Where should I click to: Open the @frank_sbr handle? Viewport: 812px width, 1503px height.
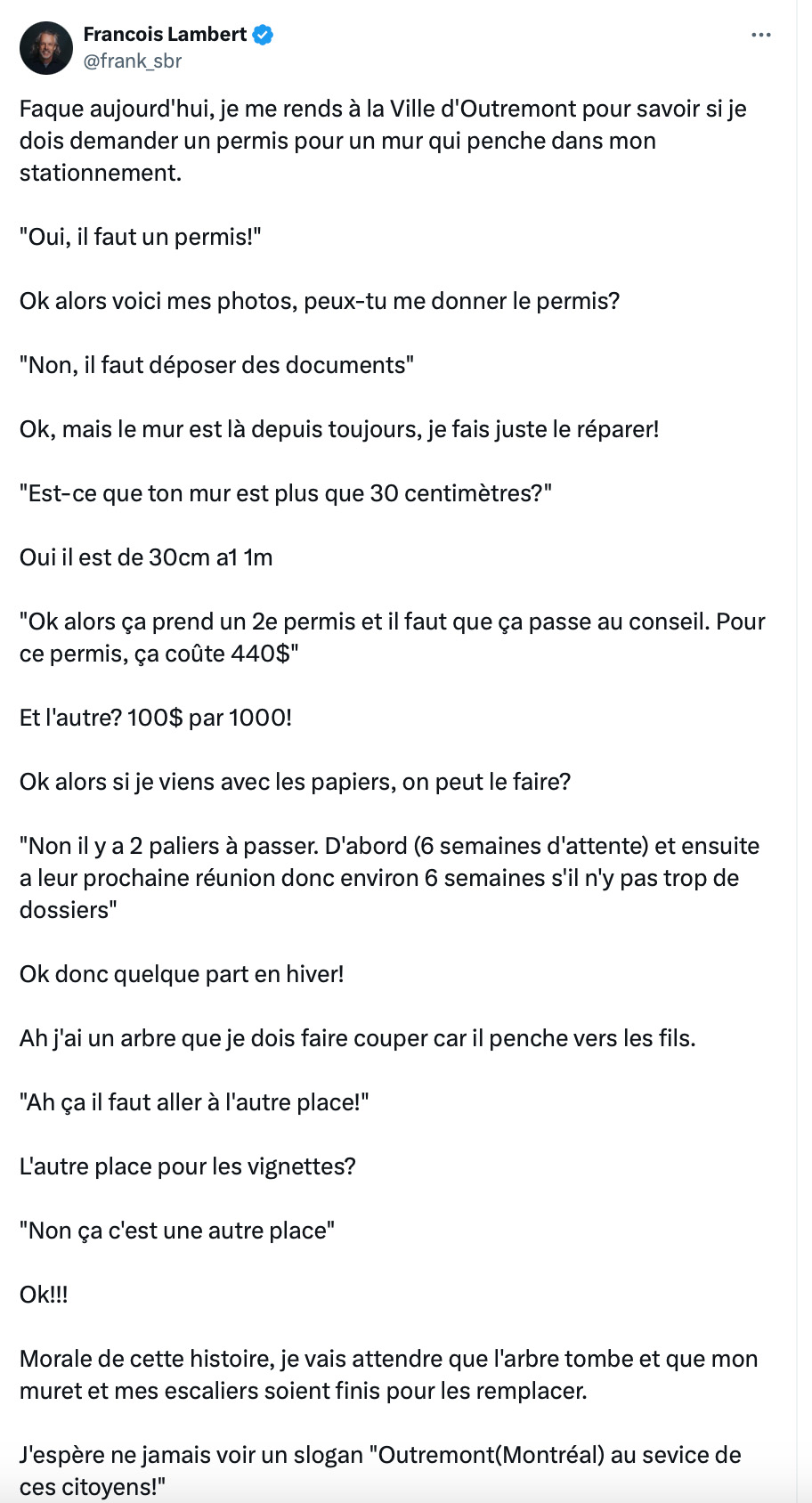pyautogui.click(x=133, y=61)
